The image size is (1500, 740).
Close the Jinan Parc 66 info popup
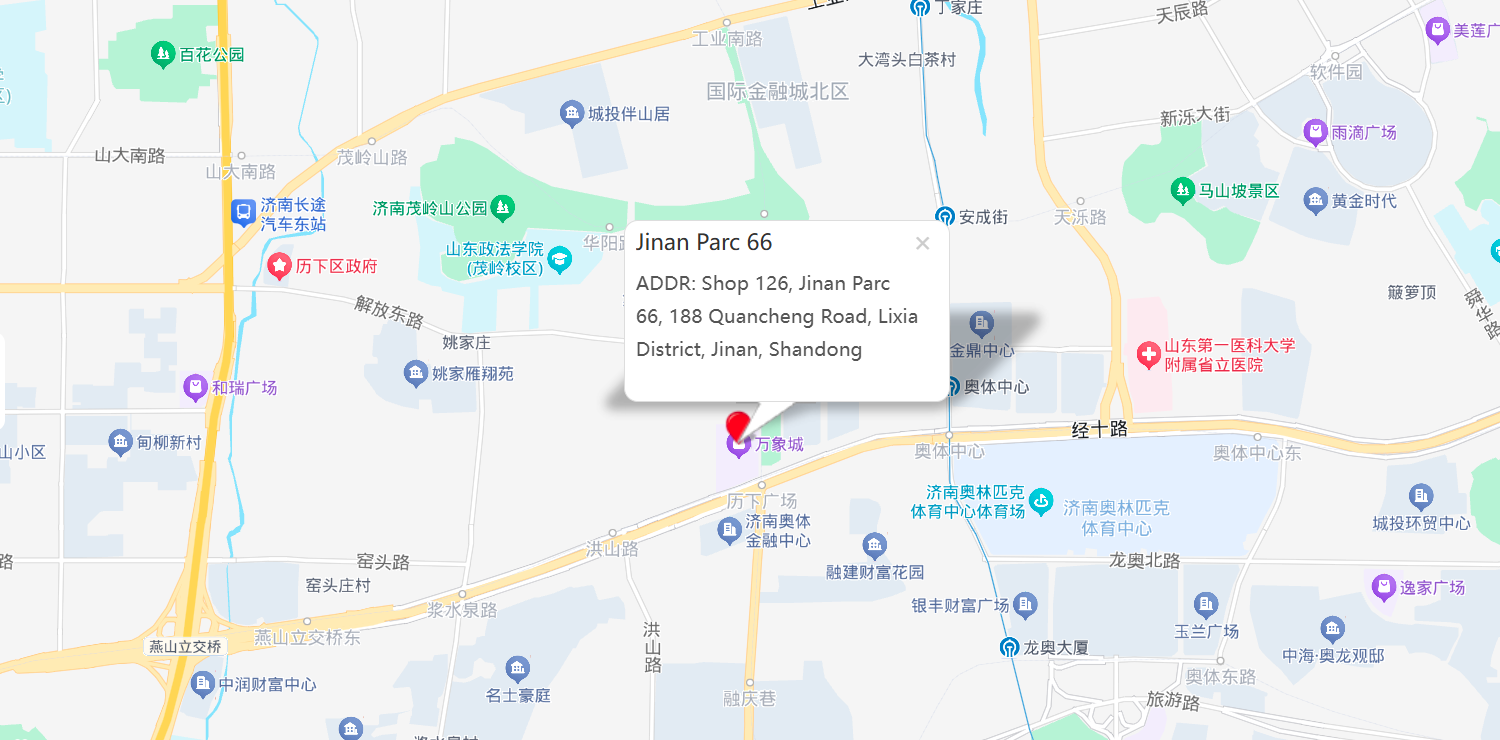coord(922,243)
